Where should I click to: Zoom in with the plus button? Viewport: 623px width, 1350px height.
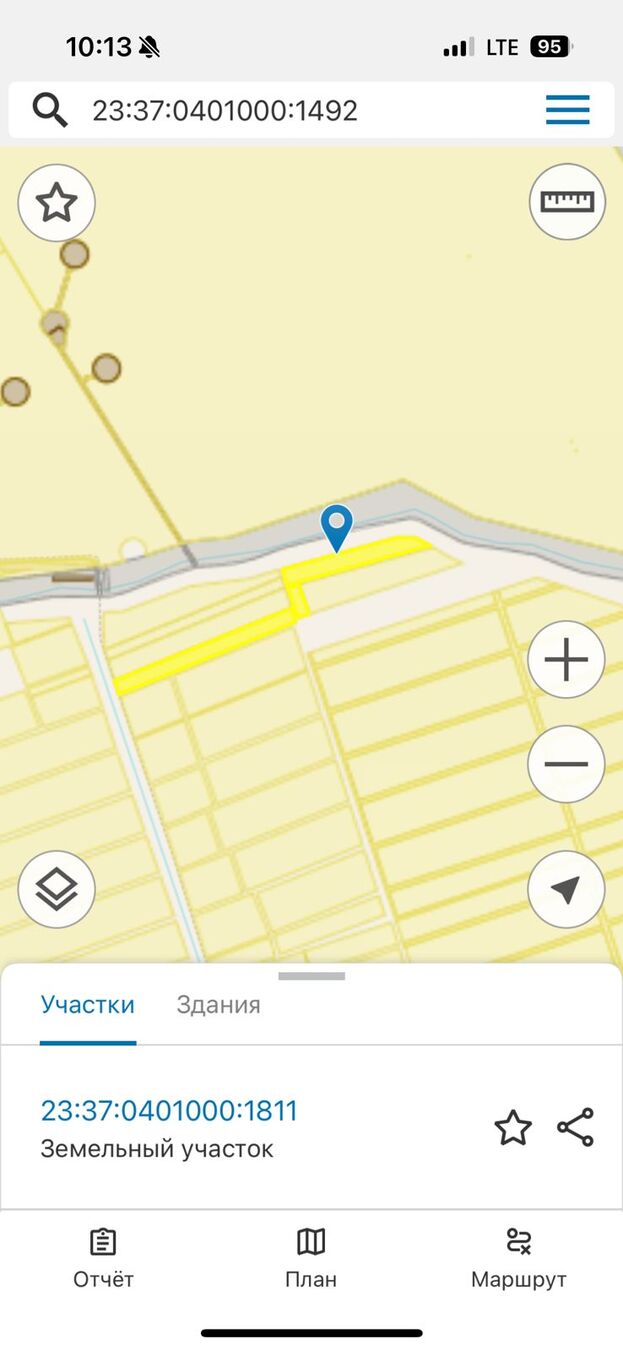click(x=566, y=660)
